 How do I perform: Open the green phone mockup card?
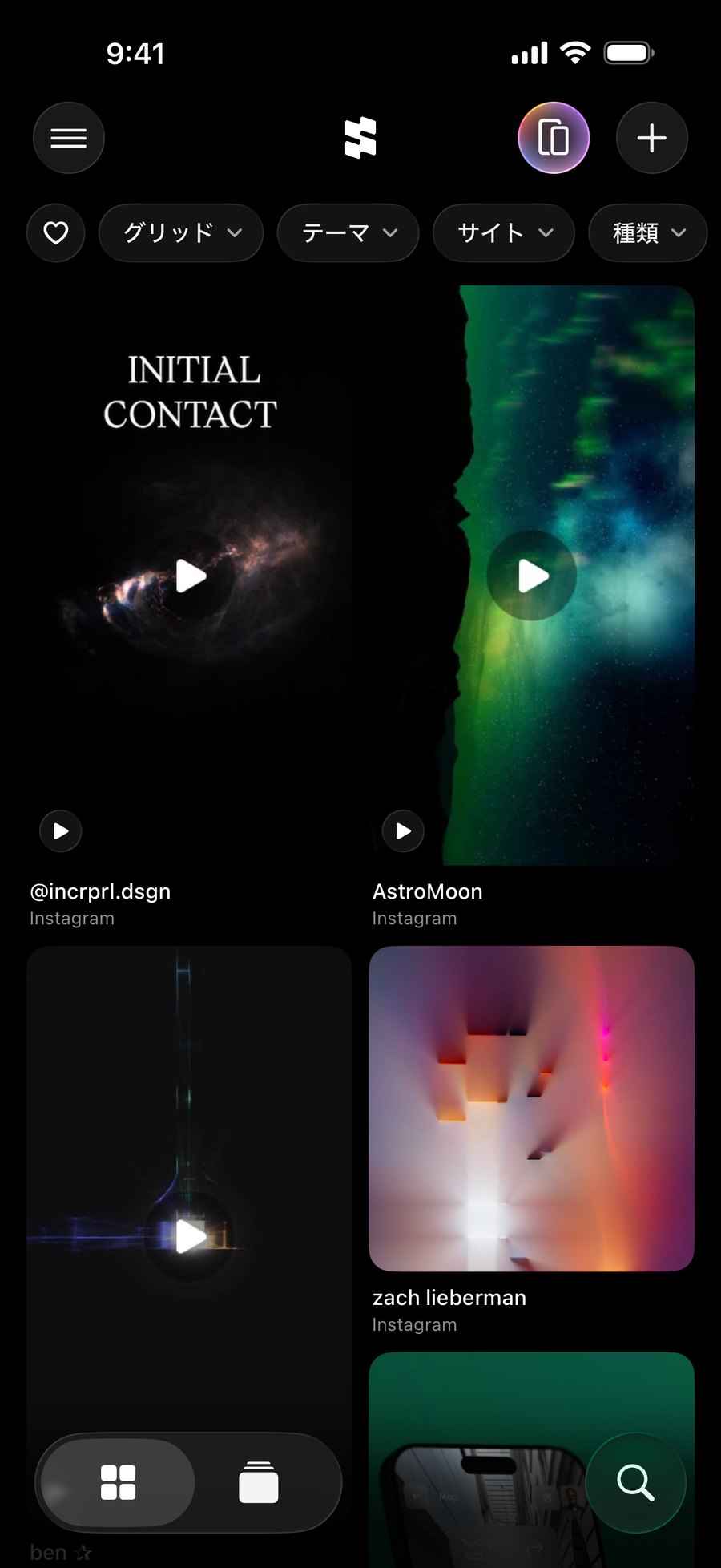point(531,1460)
